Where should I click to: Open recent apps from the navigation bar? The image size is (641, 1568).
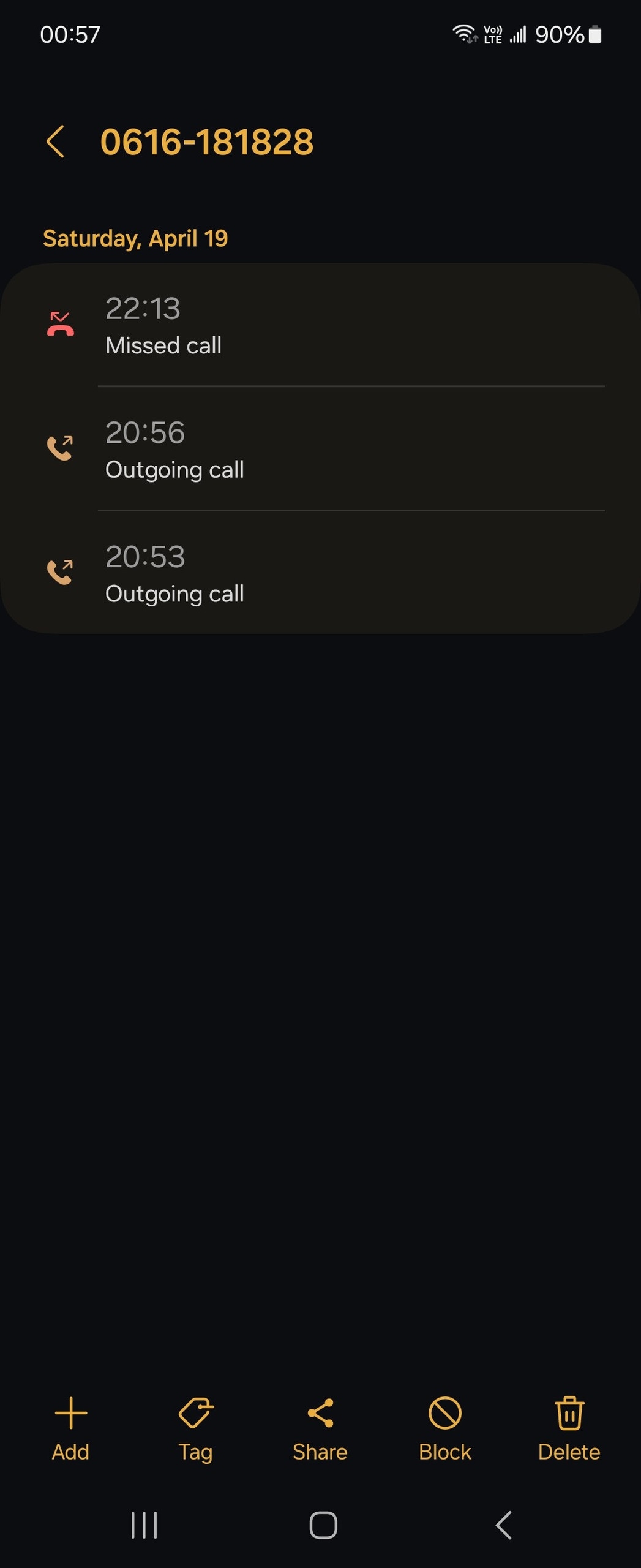(x=144, y=1525)
